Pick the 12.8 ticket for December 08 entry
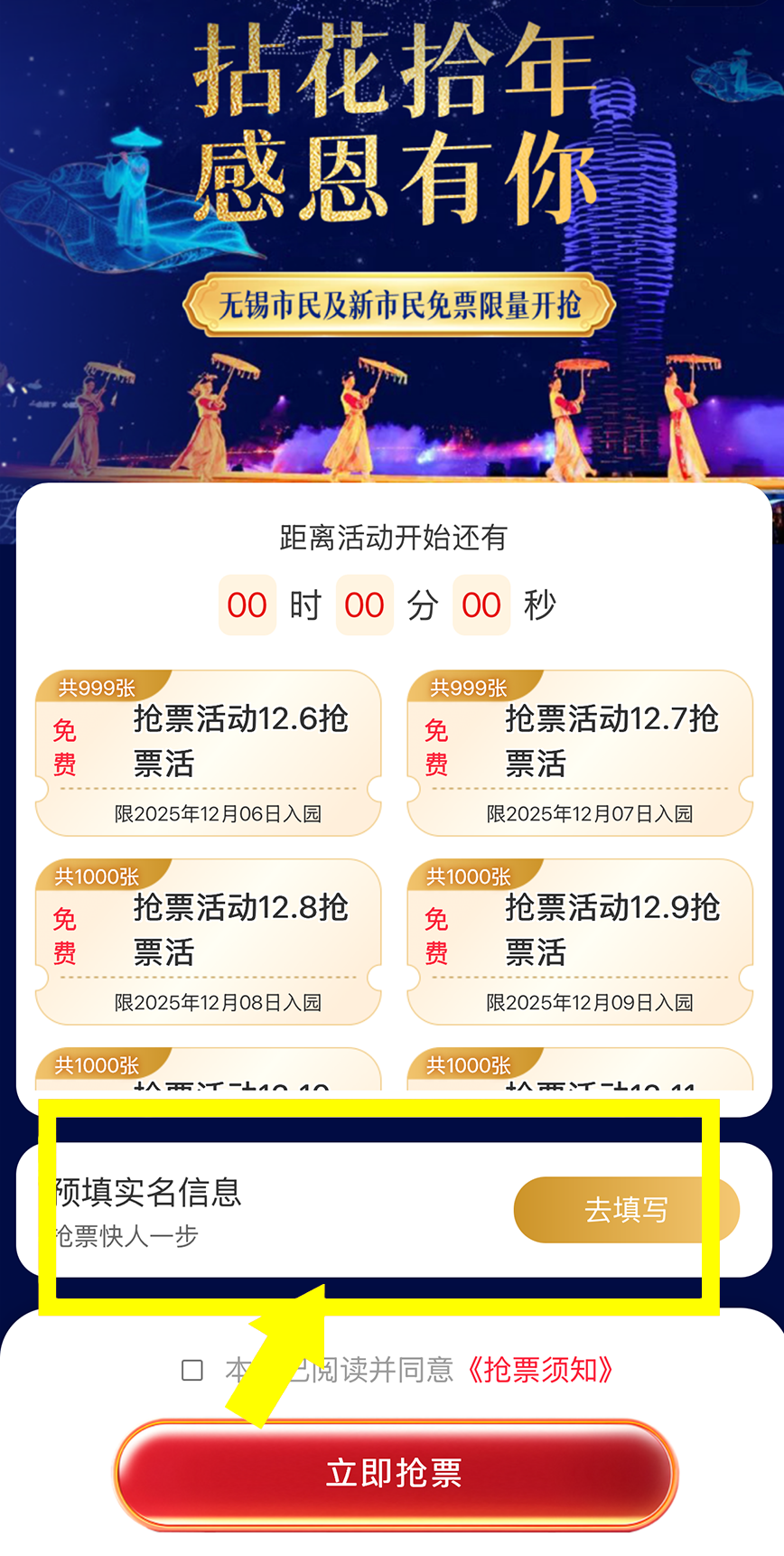Viewport: 784px width, 1556px height. [x=209, y=942]
